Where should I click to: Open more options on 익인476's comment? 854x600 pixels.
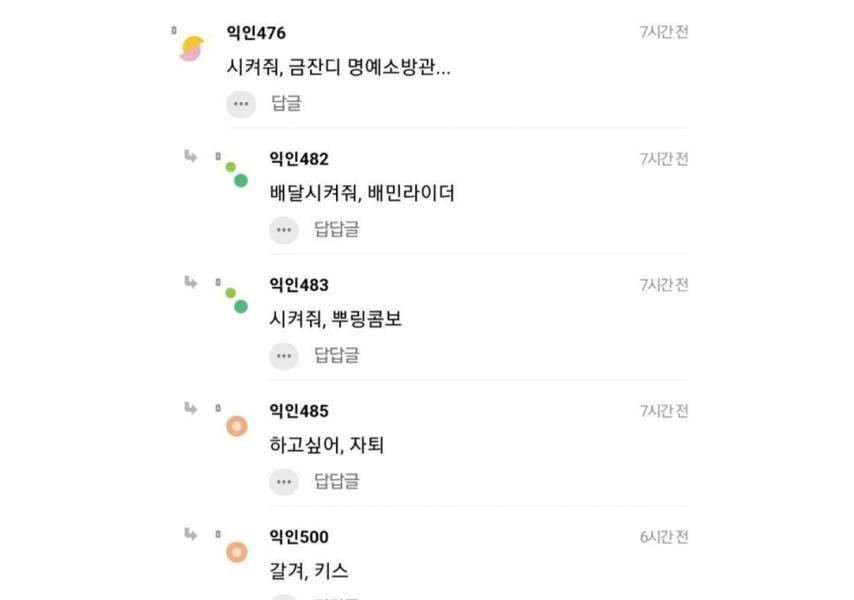[x=241, y=103]
